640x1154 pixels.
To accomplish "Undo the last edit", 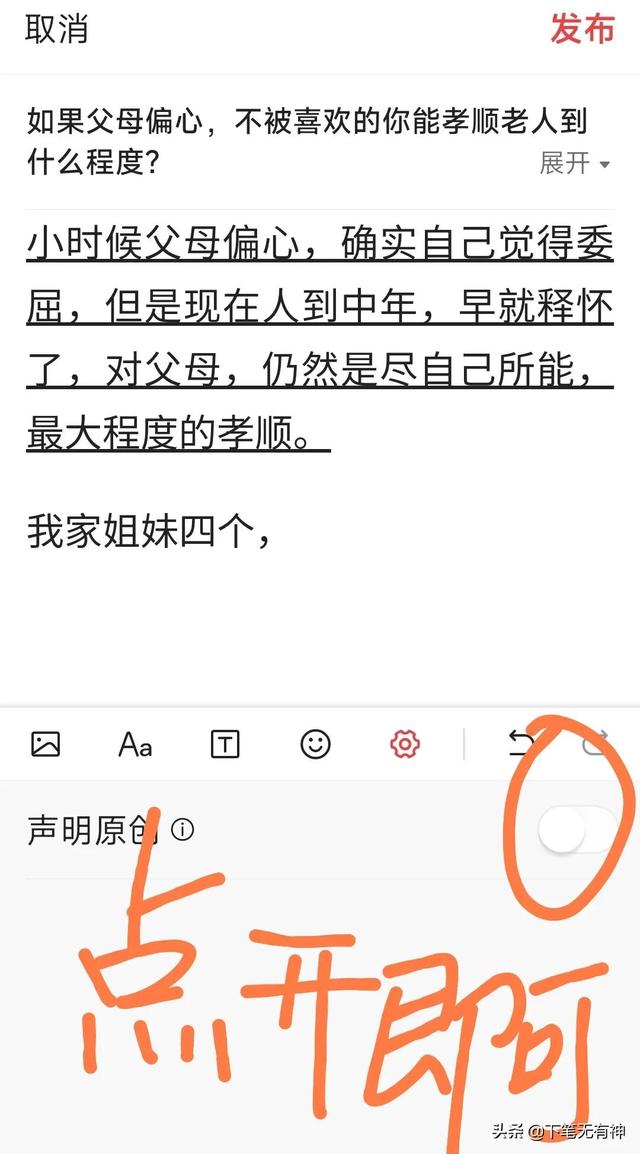I will click(x=521, y=742).
